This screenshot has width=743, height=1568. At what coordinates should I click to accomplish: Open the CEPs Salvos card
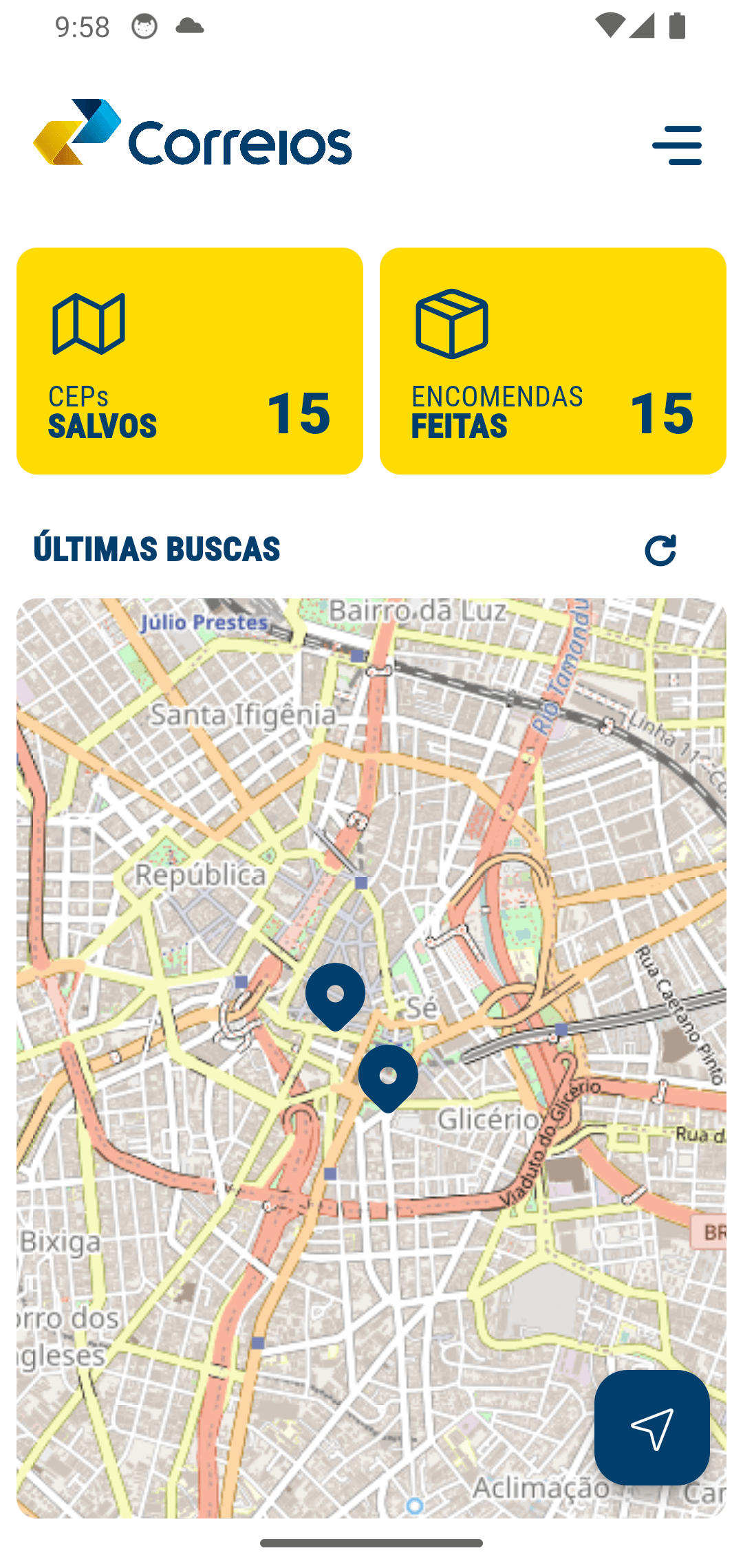coord(190,361)
